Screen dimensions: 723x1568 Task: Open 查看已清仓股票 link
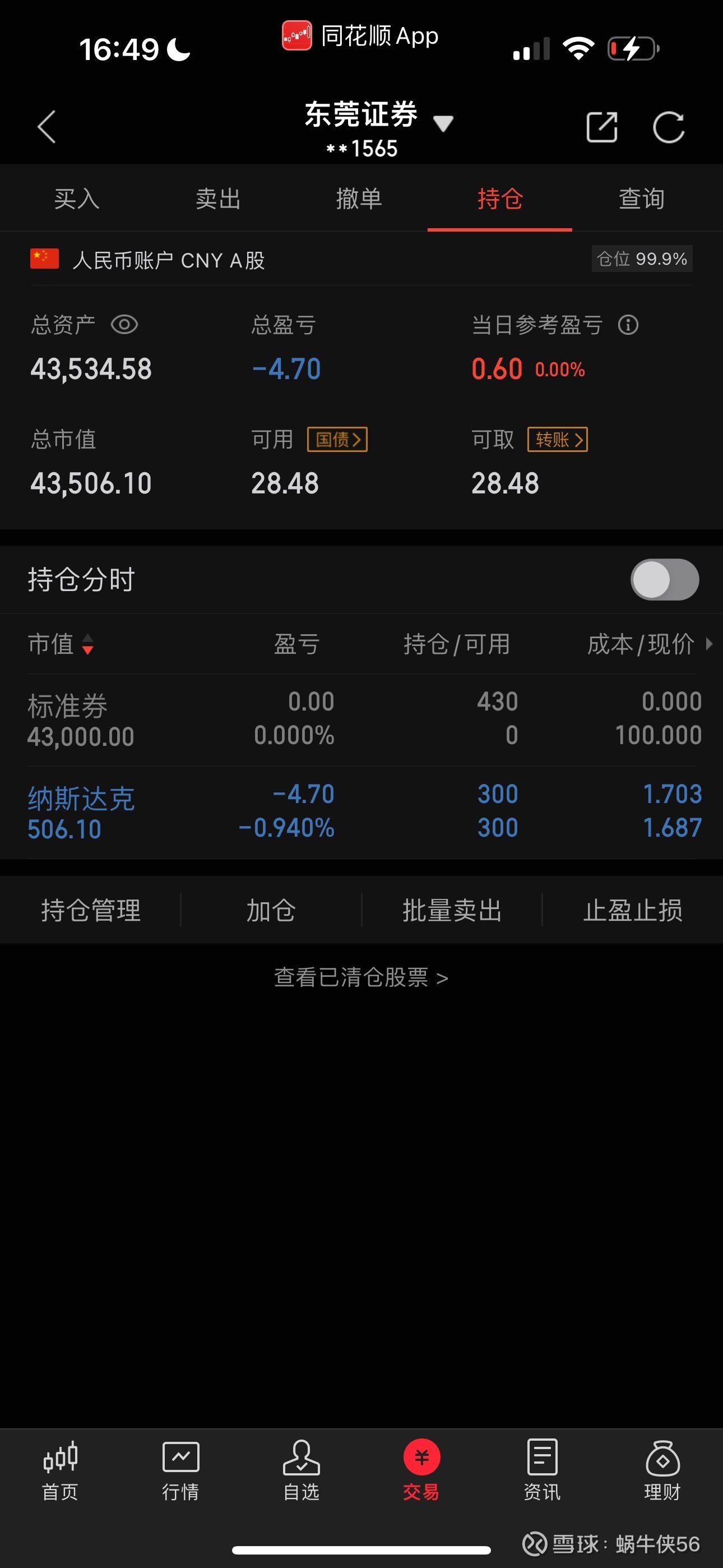(361, 977)
